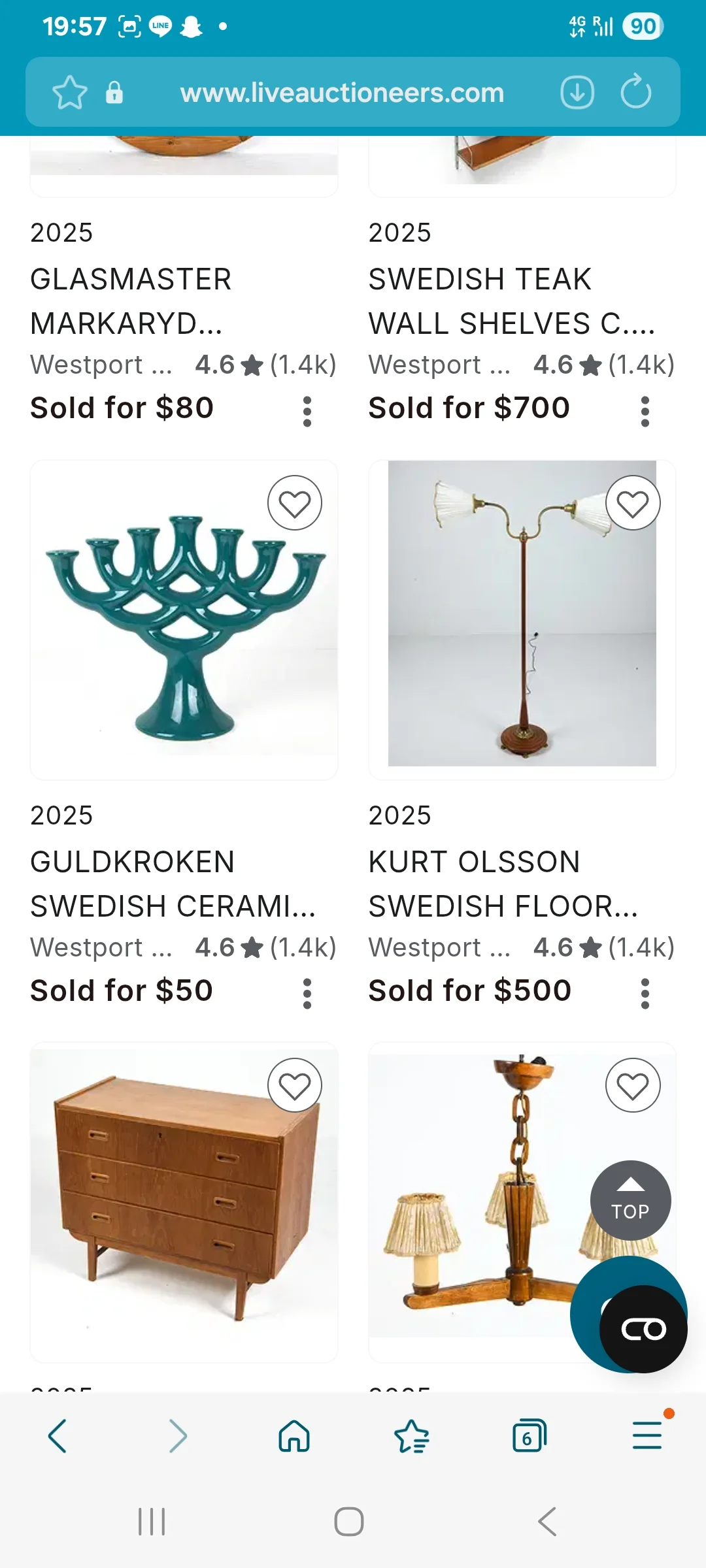
Task: Reload the current page
Action: (635, 92)
